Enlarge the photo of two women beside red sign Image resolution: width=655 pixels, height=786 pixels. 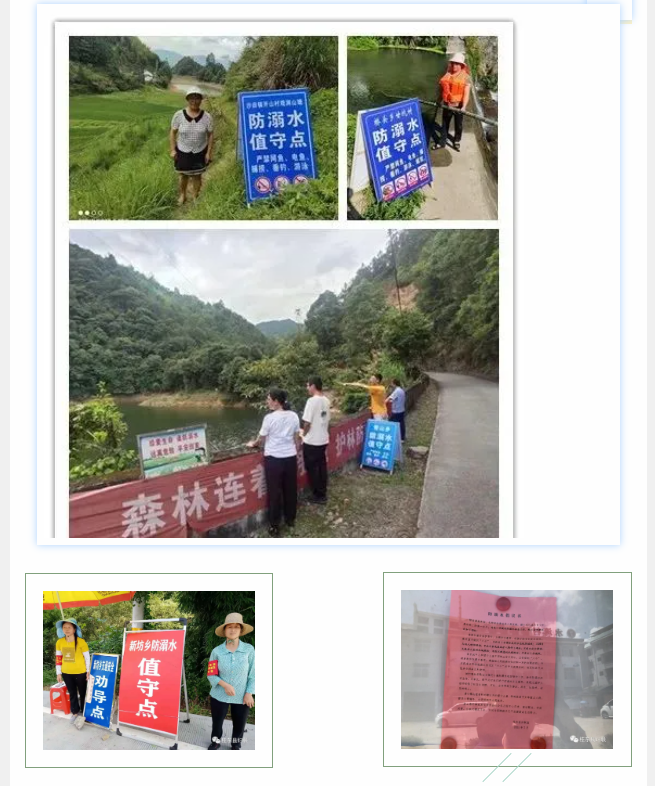click(149, 670)
